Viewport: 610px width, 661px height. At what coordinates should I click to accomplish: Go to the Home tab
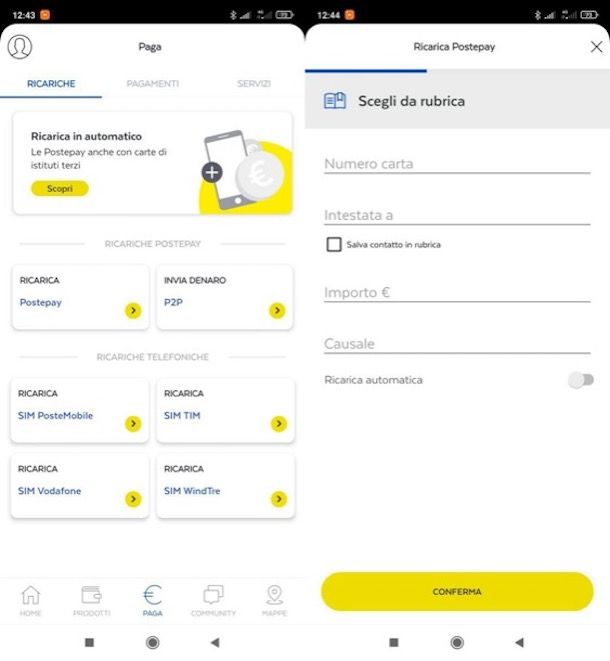tap(31, 600)
